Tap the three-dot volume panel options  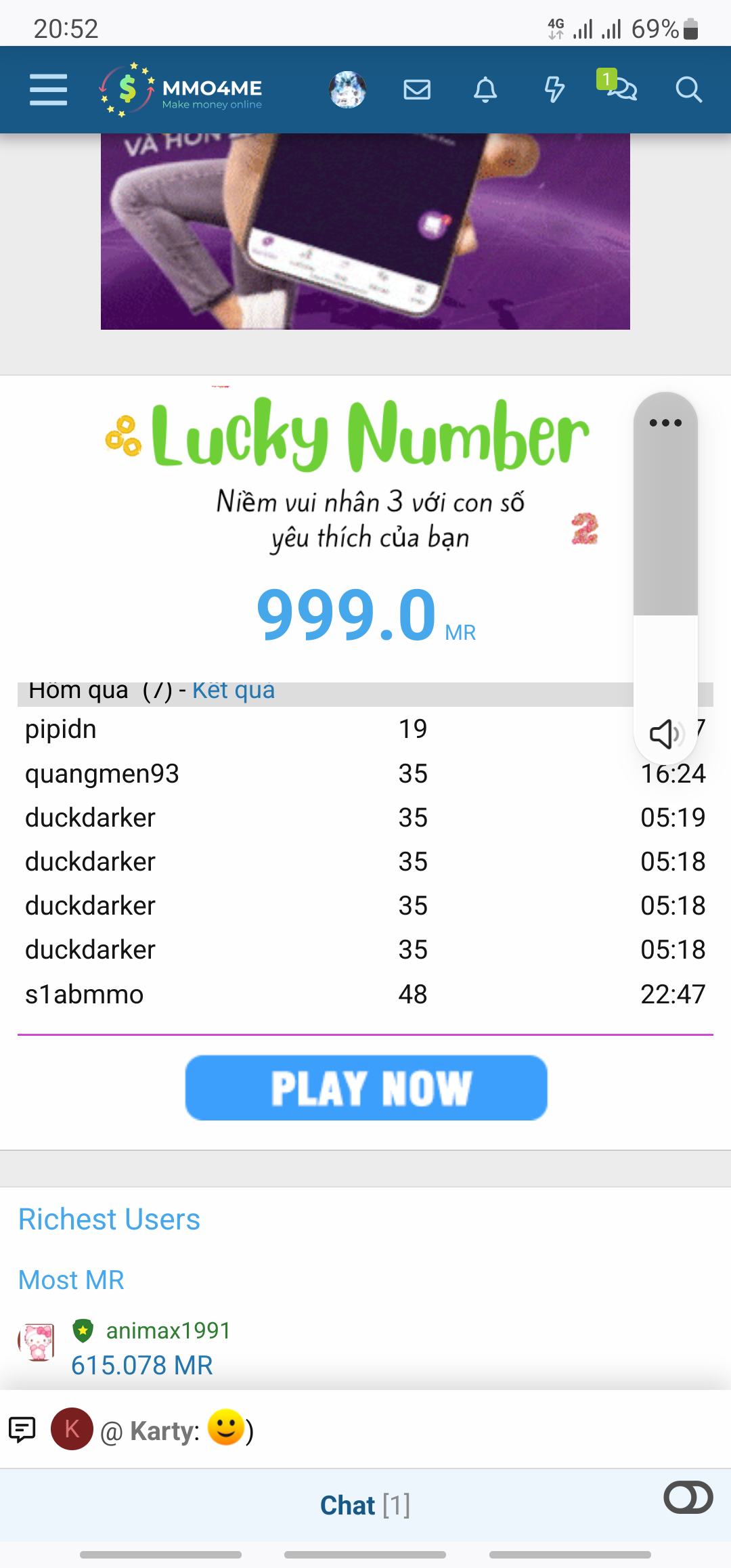[x=665, y=423]
